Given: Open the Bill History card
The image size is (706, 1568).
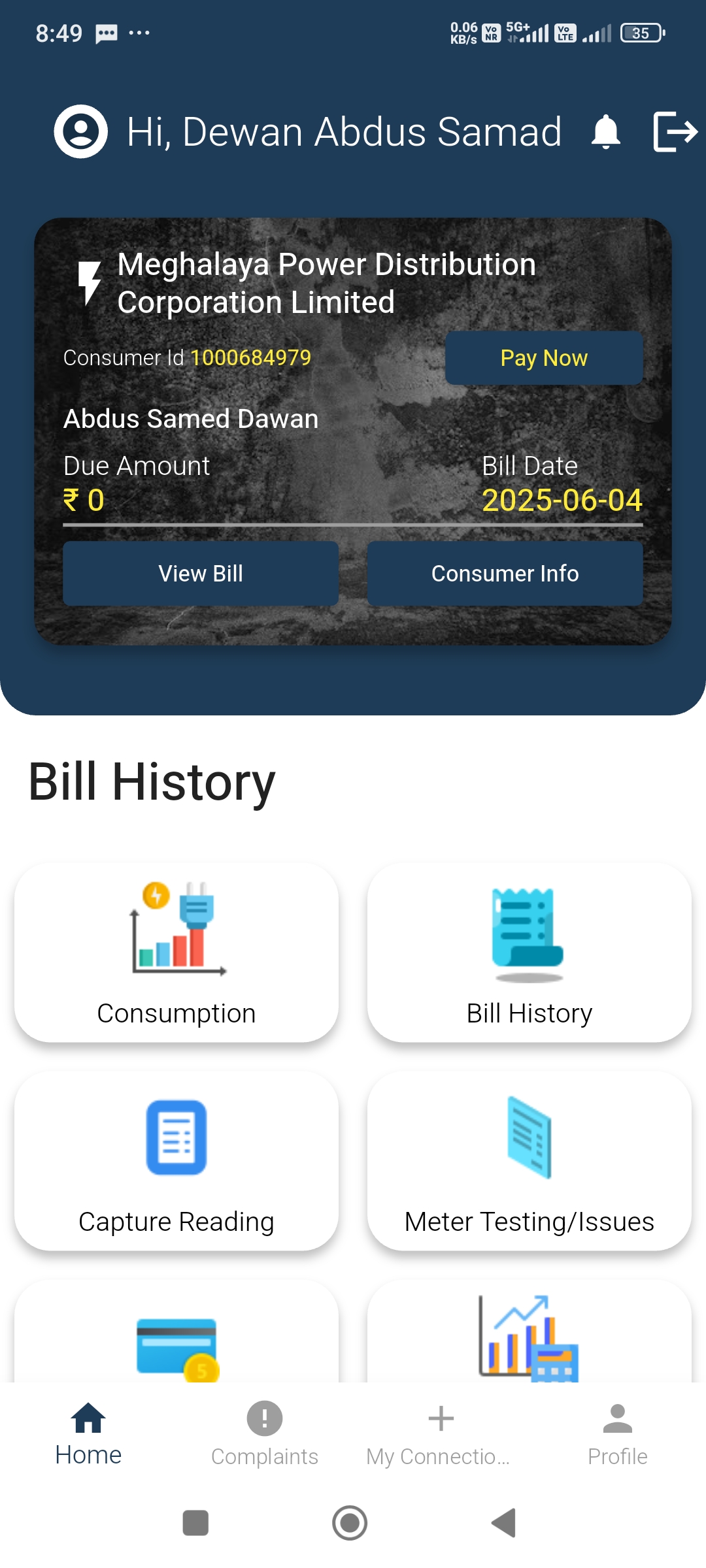Looking at the screenshot, I should pyautogui.click(x=529, y=953).
